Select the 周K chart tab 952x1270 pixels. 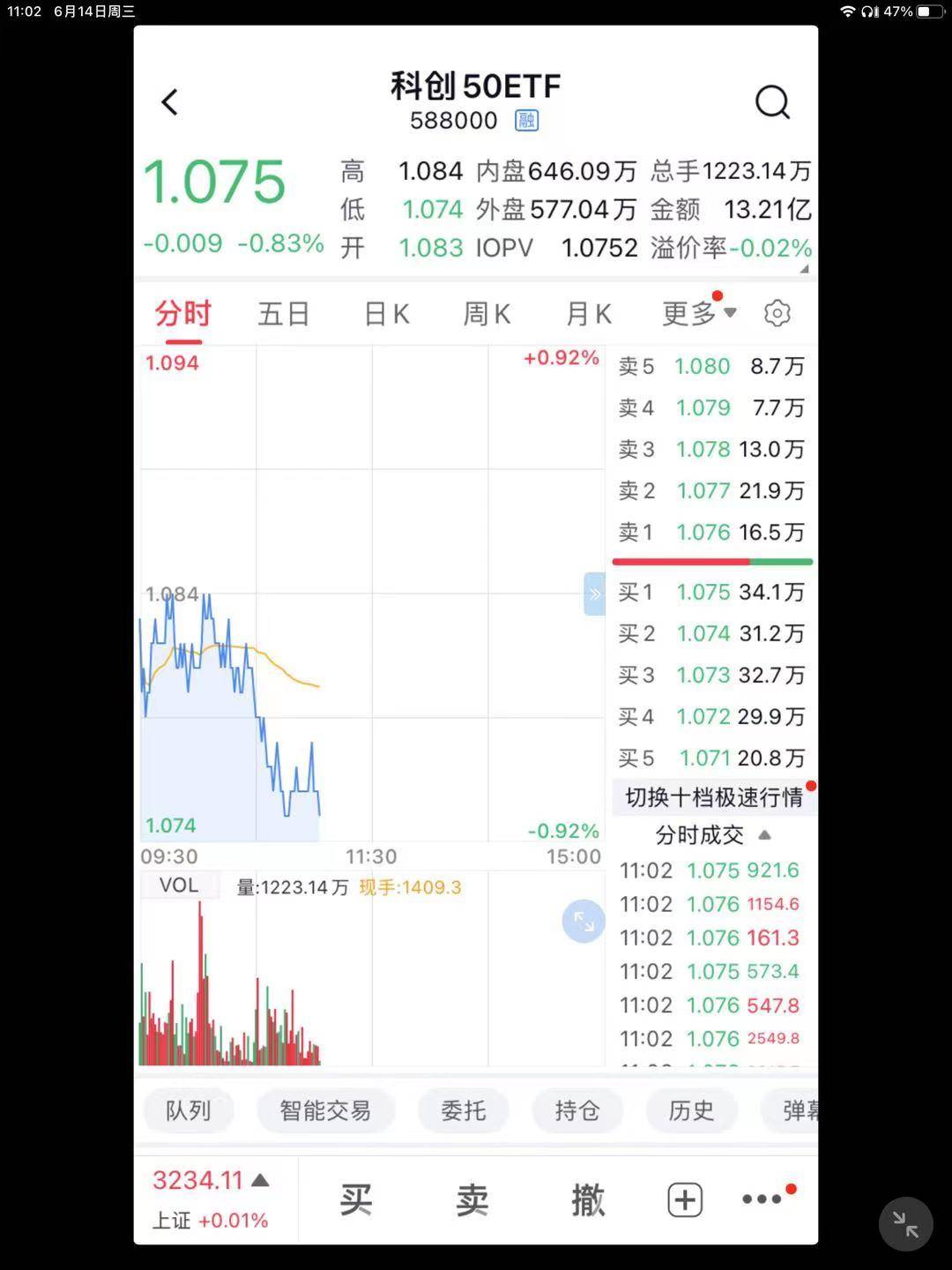487,313
